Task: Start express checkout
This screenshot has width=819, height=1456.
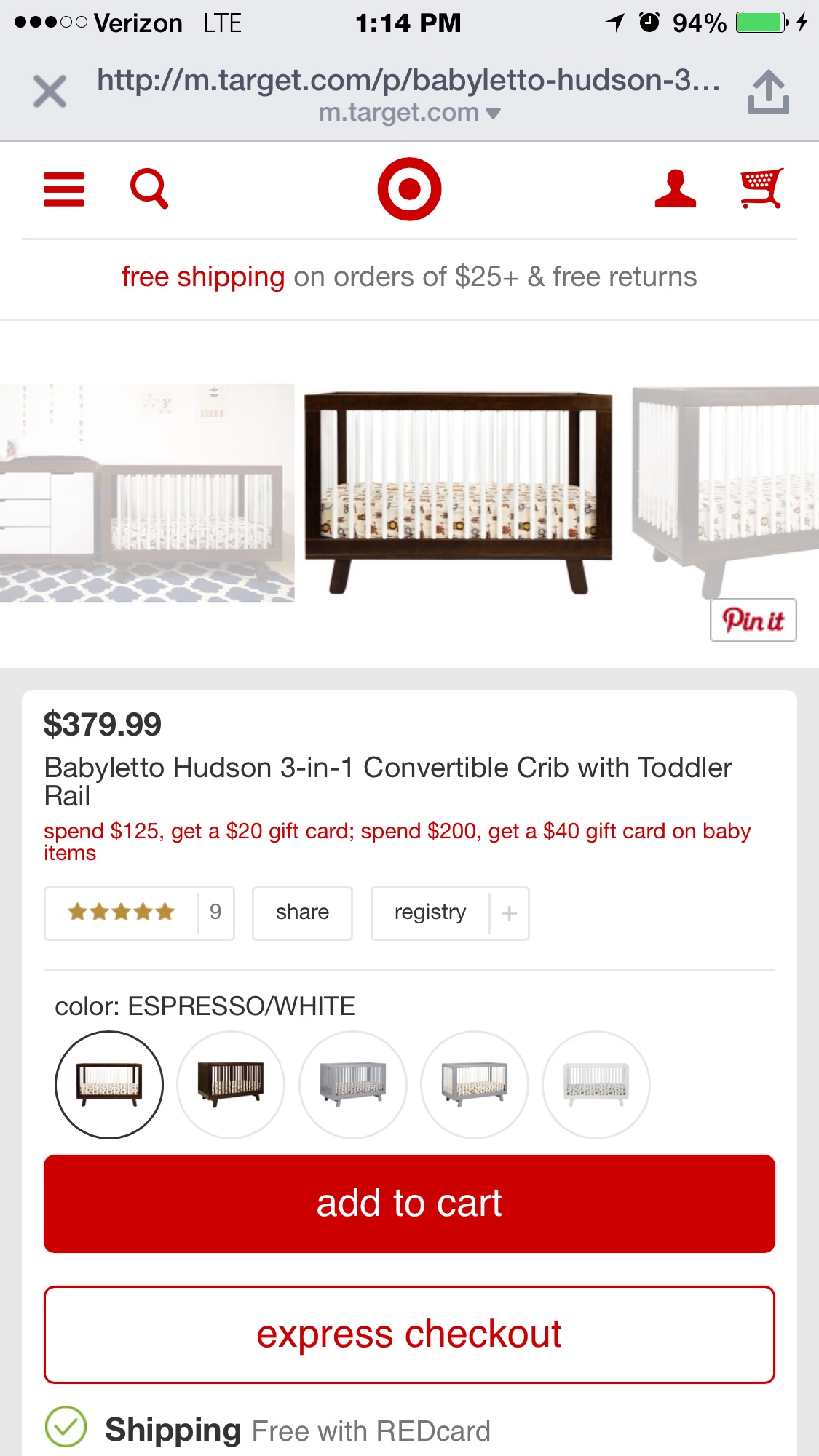Action: click(x=409, y=1334)
